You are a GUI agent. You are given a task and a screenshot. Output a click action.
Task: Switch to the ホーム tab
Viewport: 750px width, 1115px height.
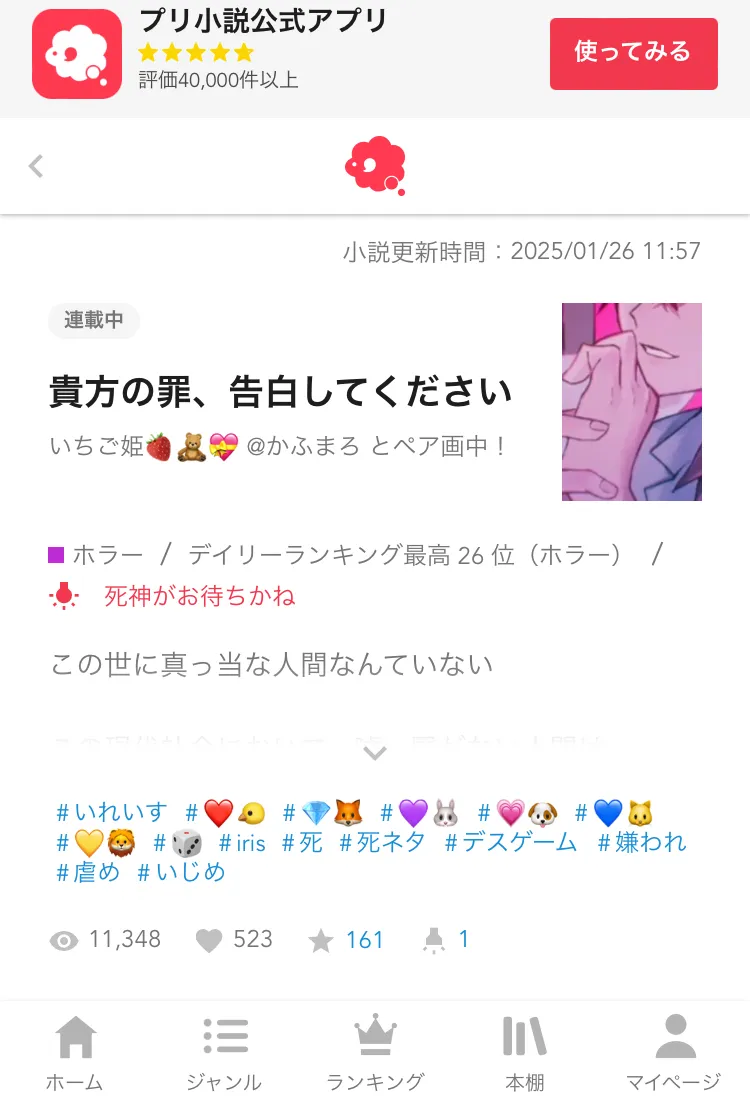tap(75, 1053)
